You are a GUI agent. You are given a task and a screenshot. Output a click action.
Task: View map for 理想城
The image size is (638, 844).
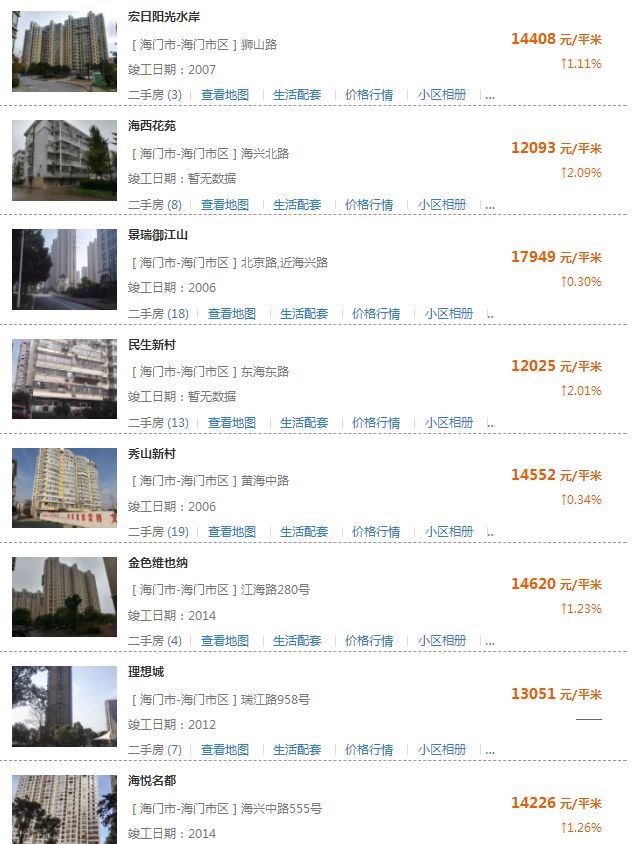[225, 749]
